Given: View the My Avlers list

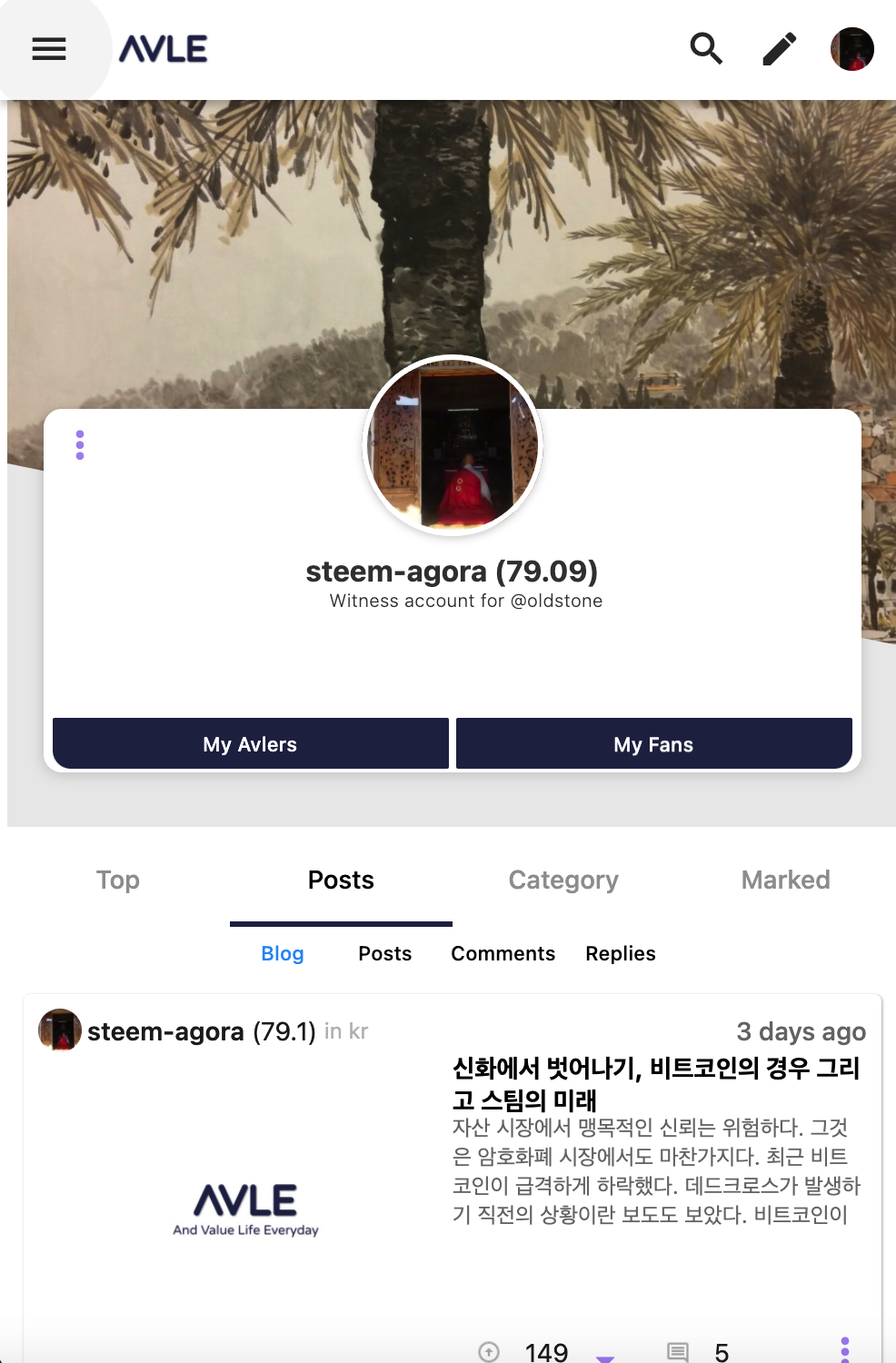Looking at the screenshot, I should tap(250, 744).
